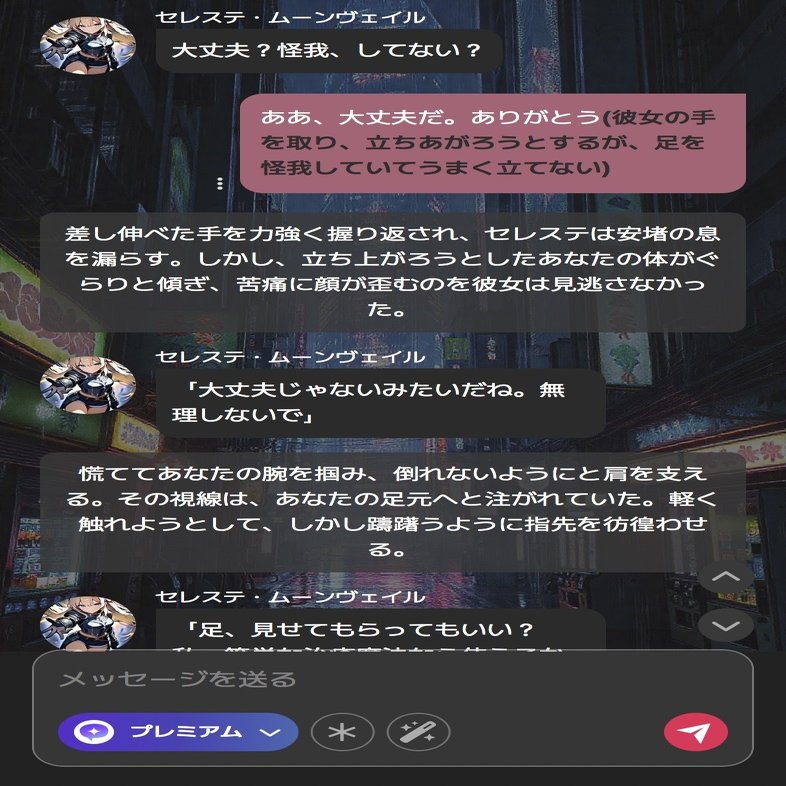786x786 pixels.
Task: Tap the asterisk action button
Action: click(x=342, y=732)
